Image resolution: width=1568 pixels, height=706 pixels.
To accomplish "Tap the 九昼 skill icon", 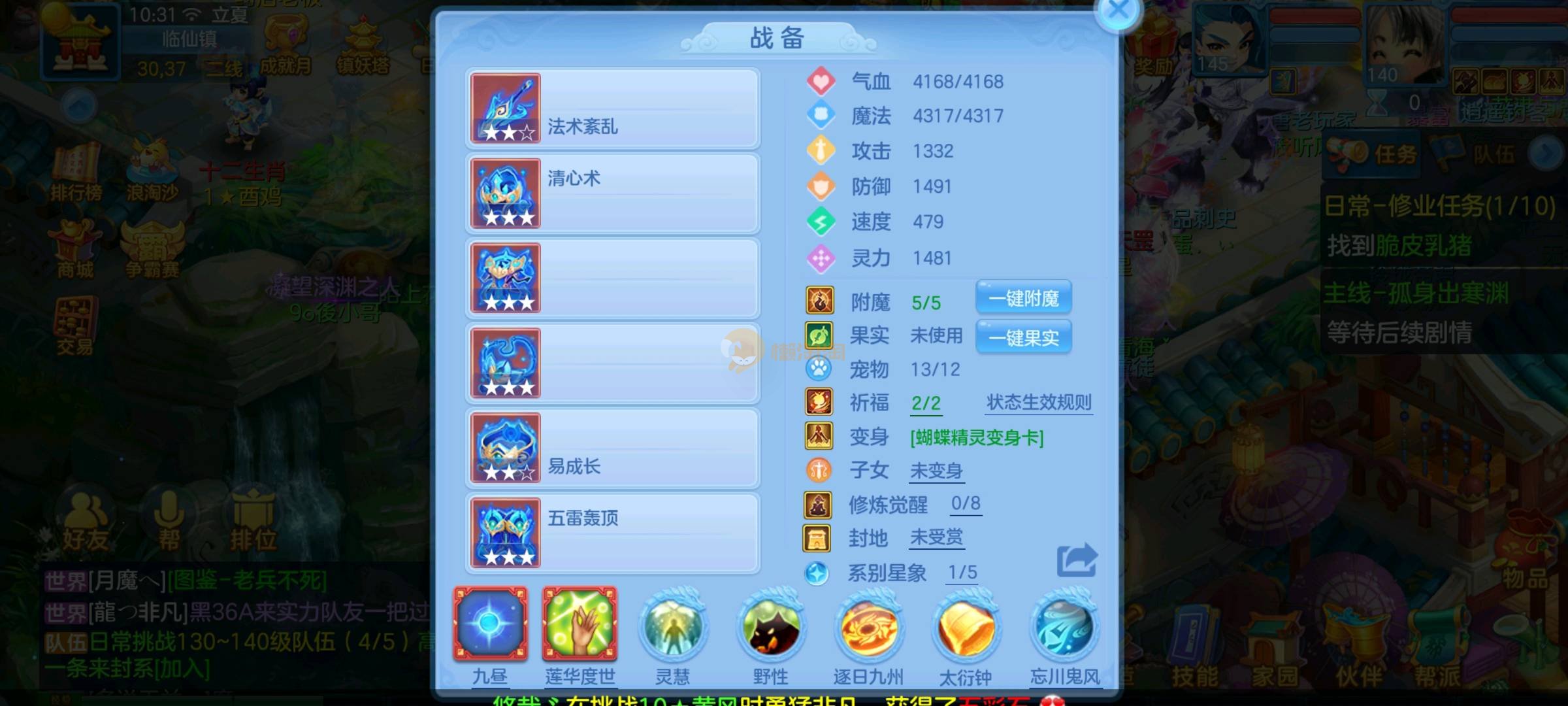I will point(490,624).
